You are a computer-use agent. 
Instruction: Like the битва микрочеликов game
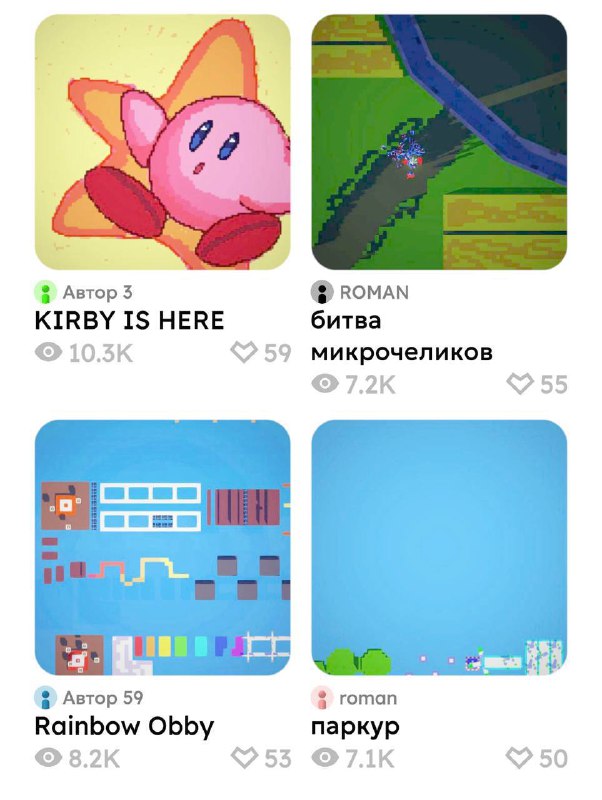[x=520, y=384]
